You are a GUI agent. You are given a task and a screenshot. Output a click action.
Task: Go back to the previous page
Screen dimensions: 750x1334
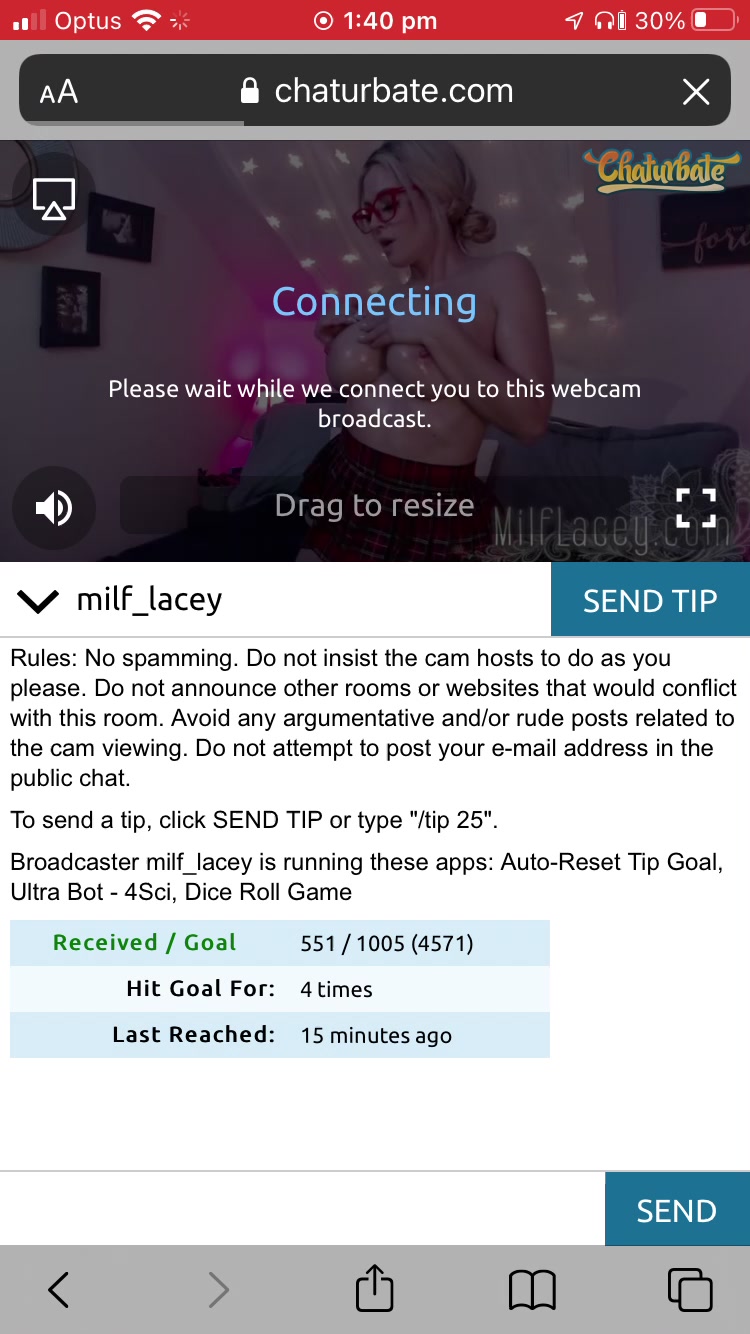(58, 1289)
